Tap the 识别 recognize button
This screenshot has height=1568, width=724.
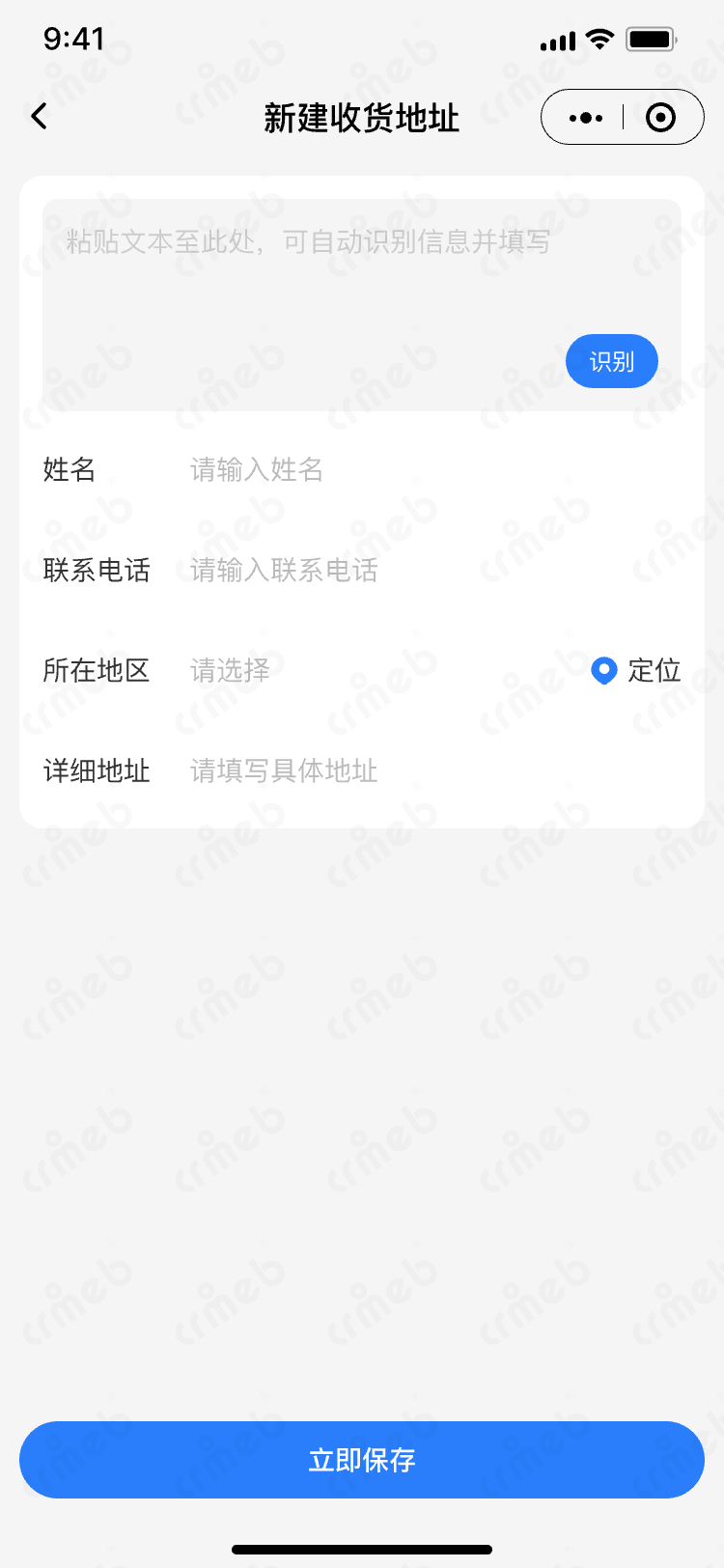[611, 361]
